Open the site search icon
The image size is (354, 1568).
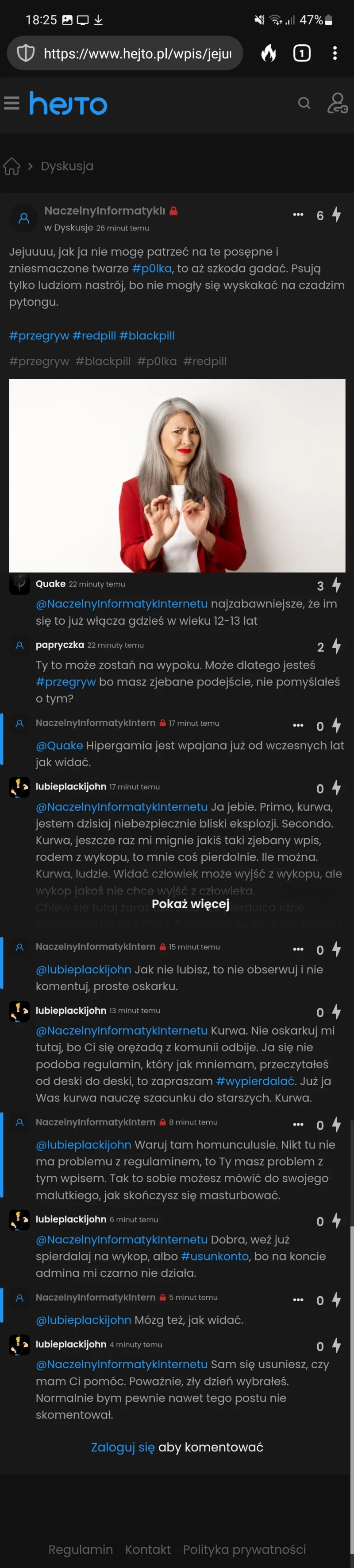coord(304,104)
